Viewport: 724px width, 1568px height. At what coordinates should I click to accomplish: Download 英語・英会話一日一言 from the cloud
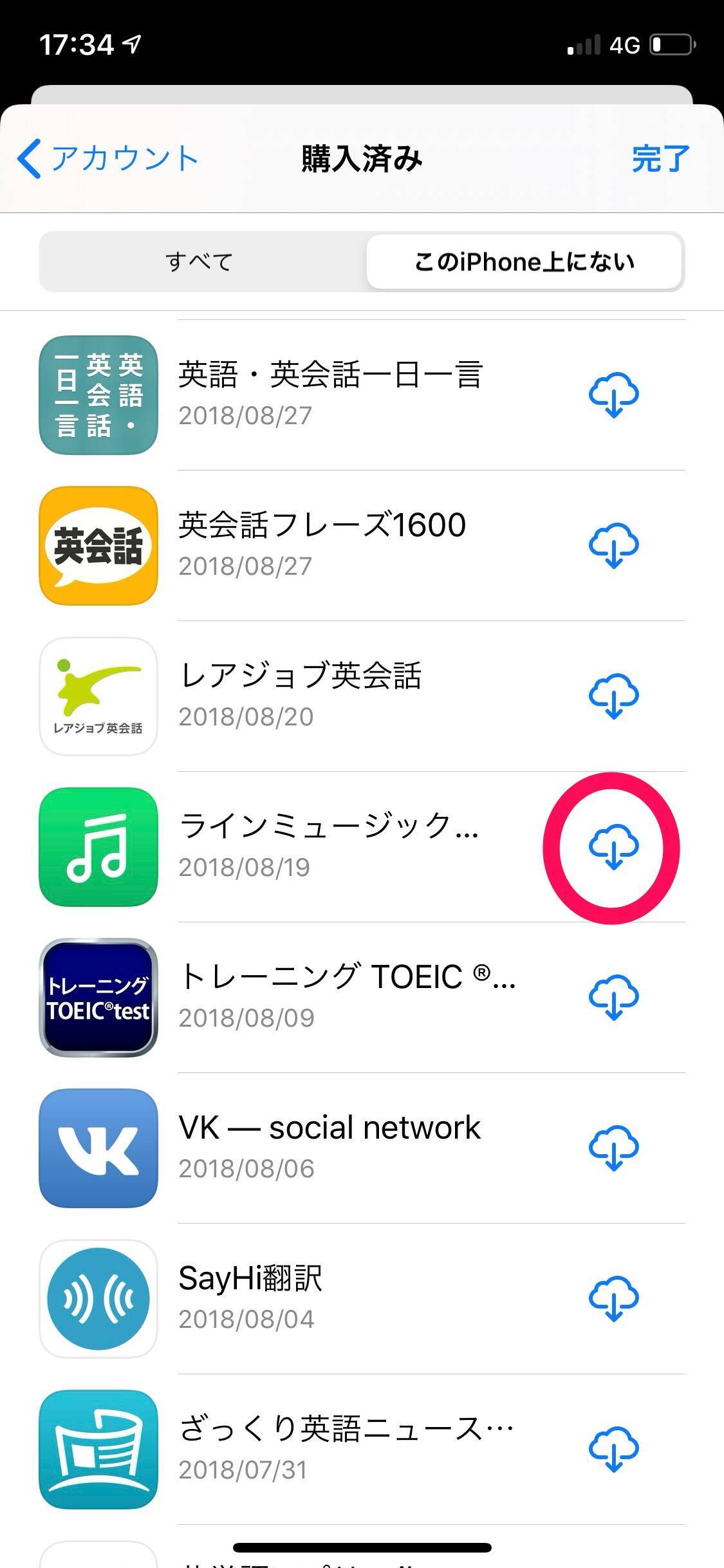(x=613, y=395)
